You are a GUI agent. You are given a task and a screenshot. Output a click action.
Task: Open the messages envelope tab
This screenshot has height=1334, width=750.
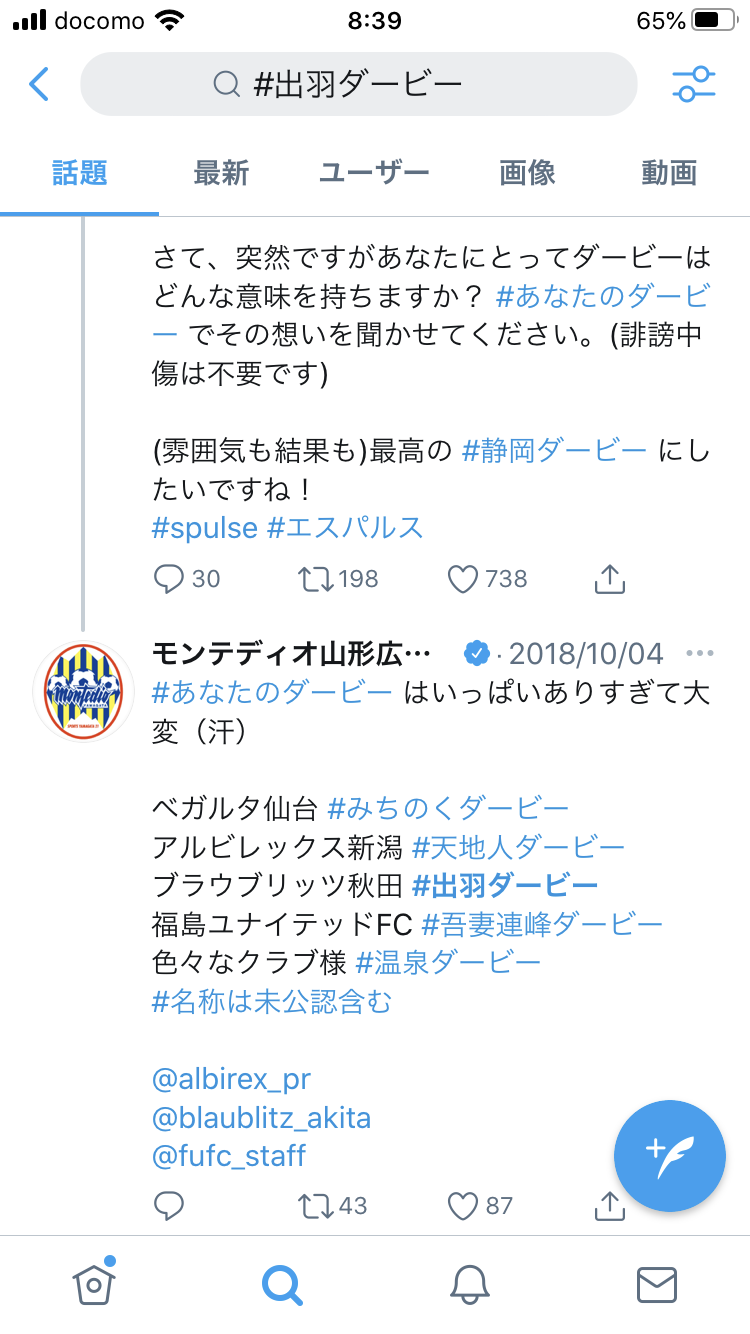click(657, 1284)
